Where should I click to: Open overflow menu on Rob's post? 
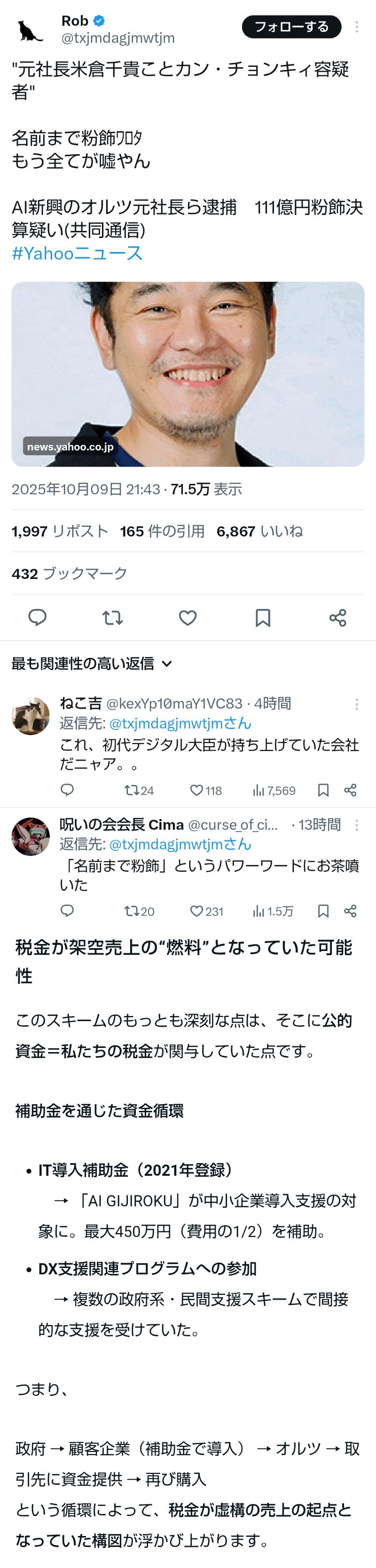(x=357, y=27)
